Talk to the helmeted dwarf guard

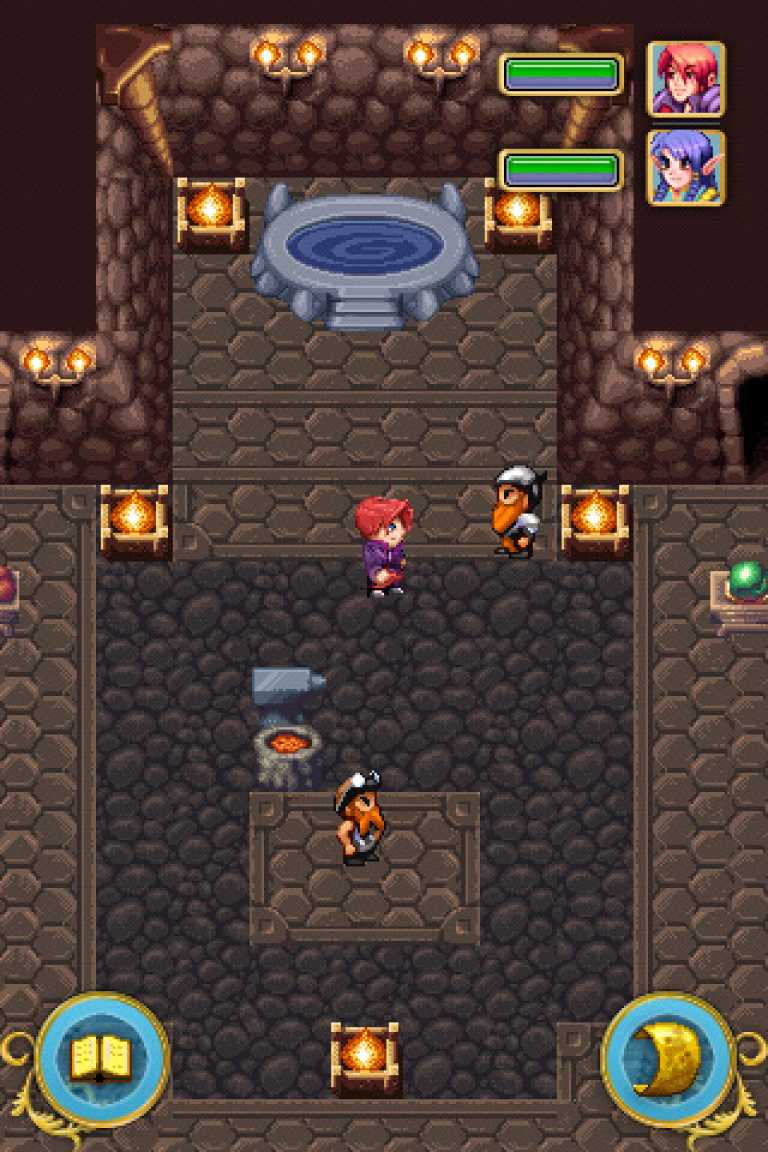pos(518,511)
